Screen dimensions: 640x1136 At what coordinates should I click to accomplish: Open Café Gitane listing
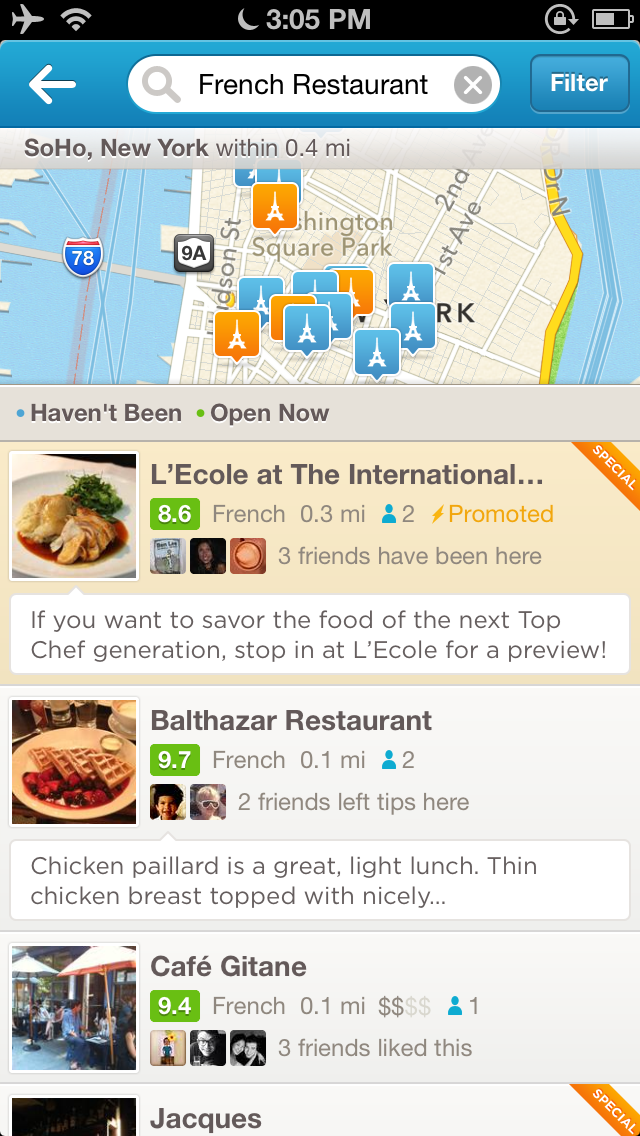[x=228, y=967]
